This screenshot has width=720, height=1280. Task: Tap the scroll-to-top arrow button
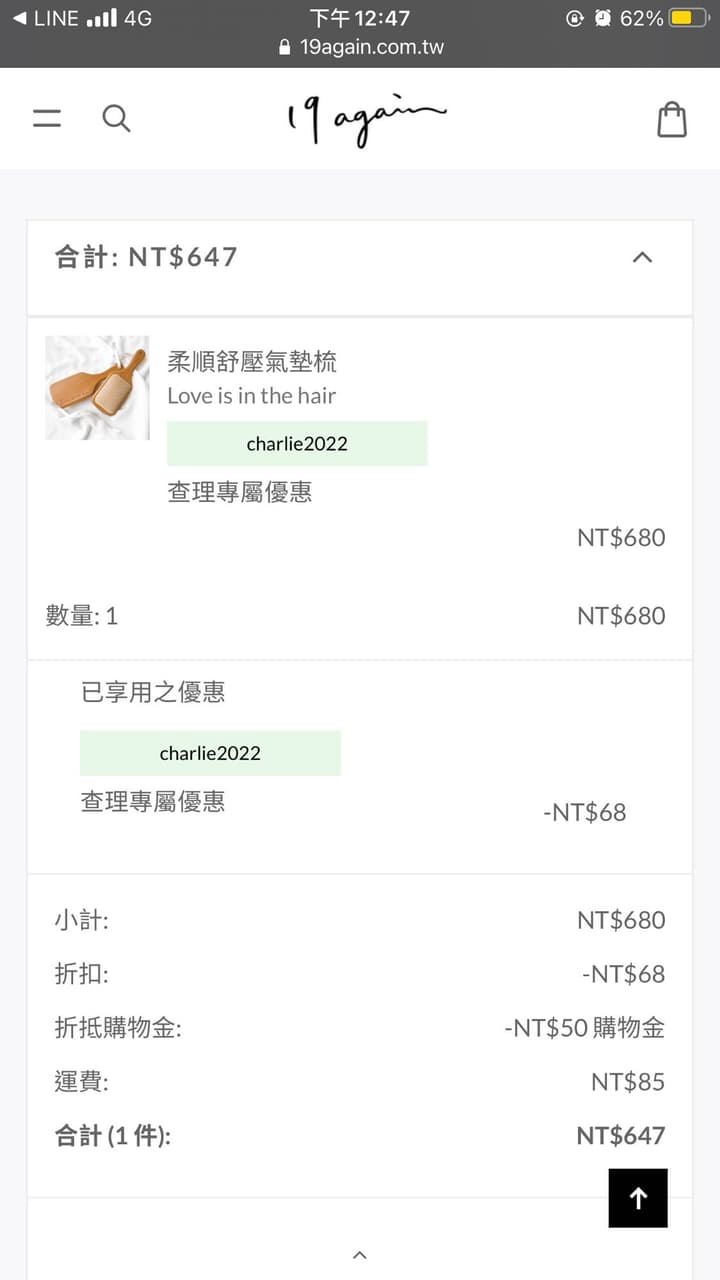[x=638, y=1197]
